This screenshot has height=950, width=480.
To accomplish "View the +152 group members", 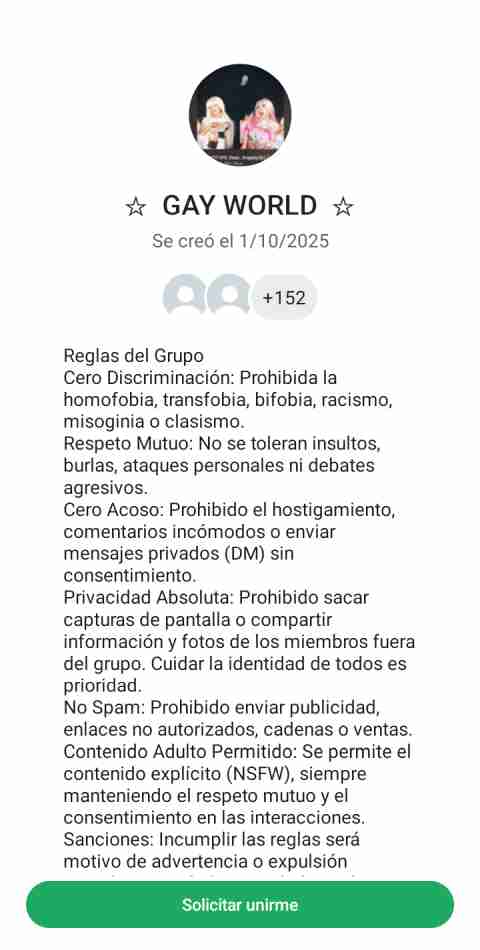I will 284,297.
